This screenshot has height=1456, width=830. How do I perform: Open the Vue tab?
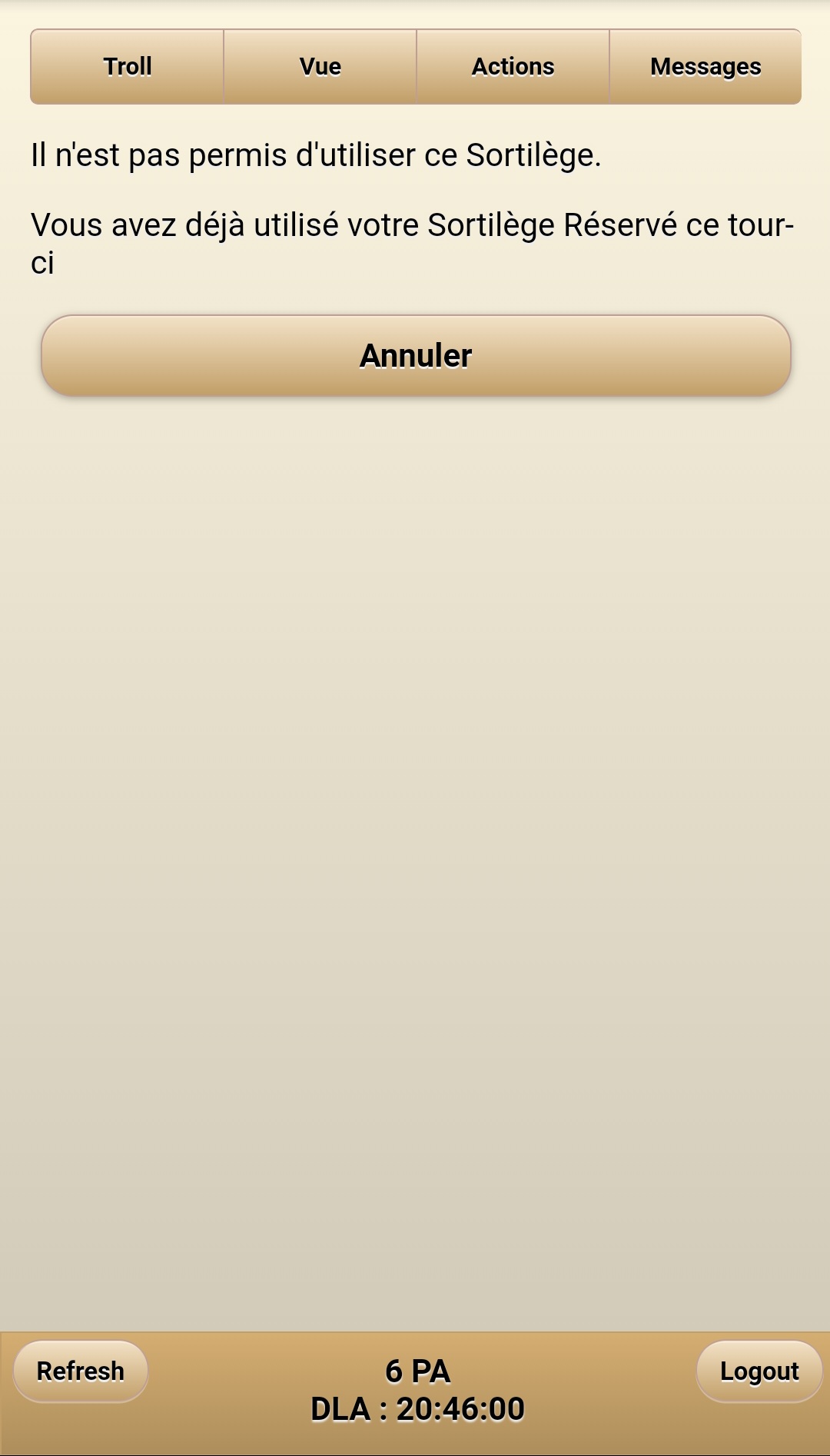point(320,67)
